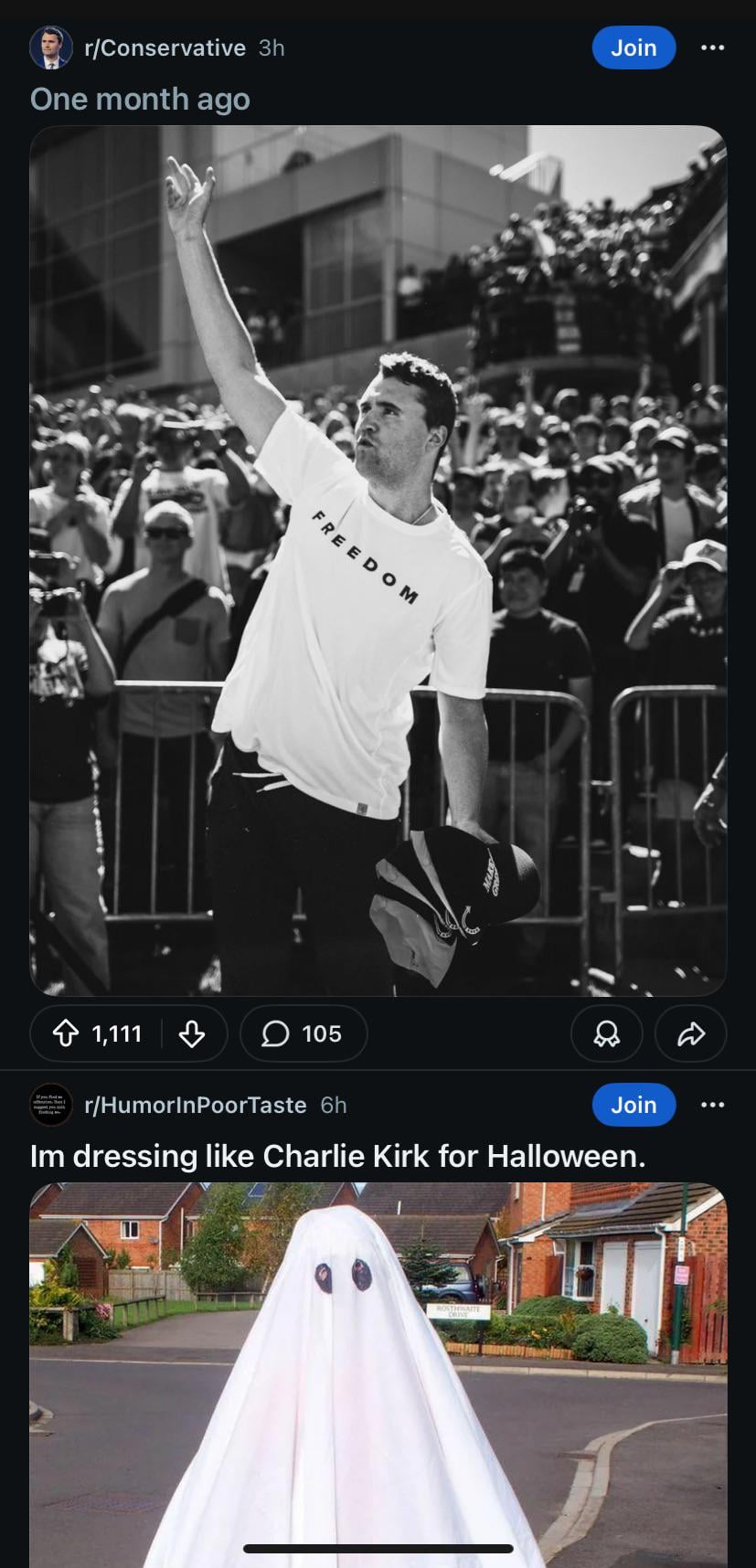Join the r/HumorInPoorTaste community
Viewport: 756px width, 1568px height.
pos(634,1105)
